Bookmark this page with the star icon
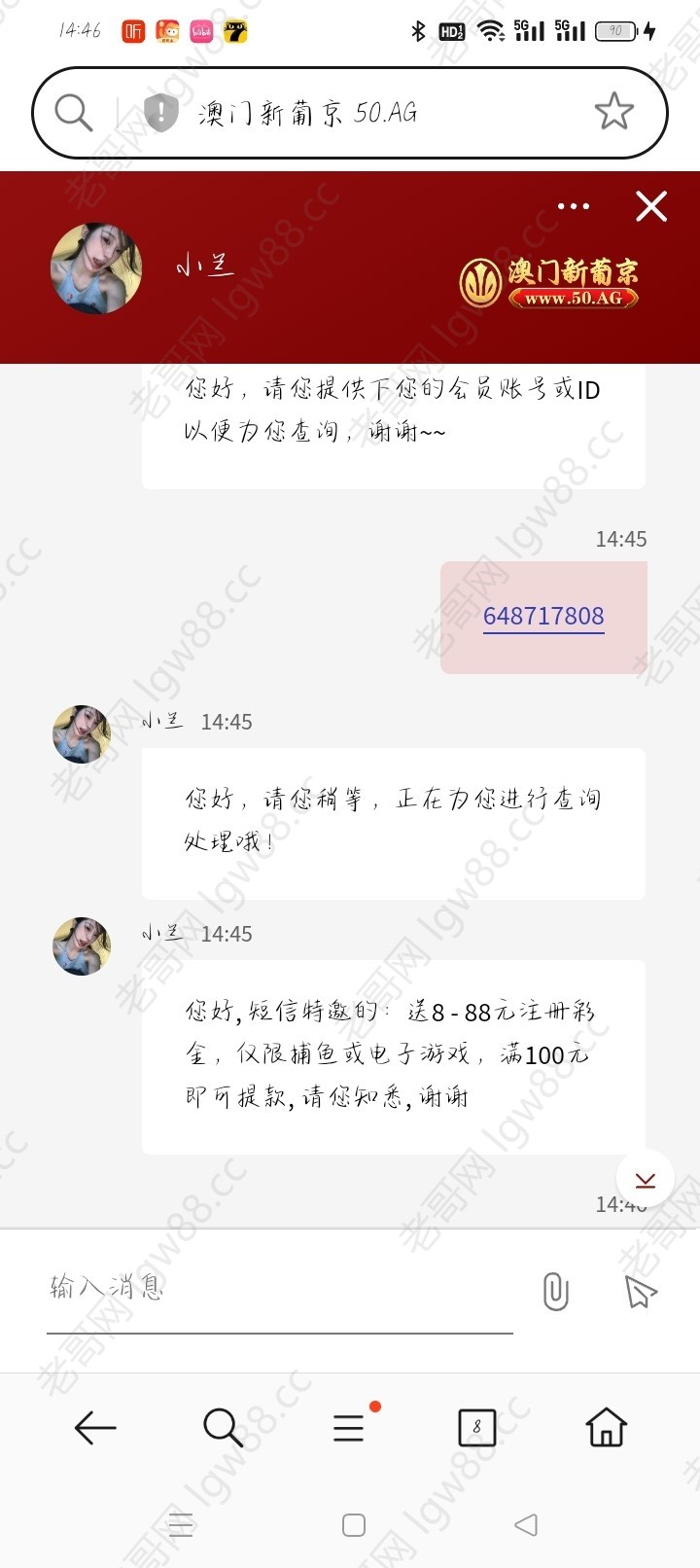The height and width of the screenshot is (1568, 700). click(x=613, y=112)
